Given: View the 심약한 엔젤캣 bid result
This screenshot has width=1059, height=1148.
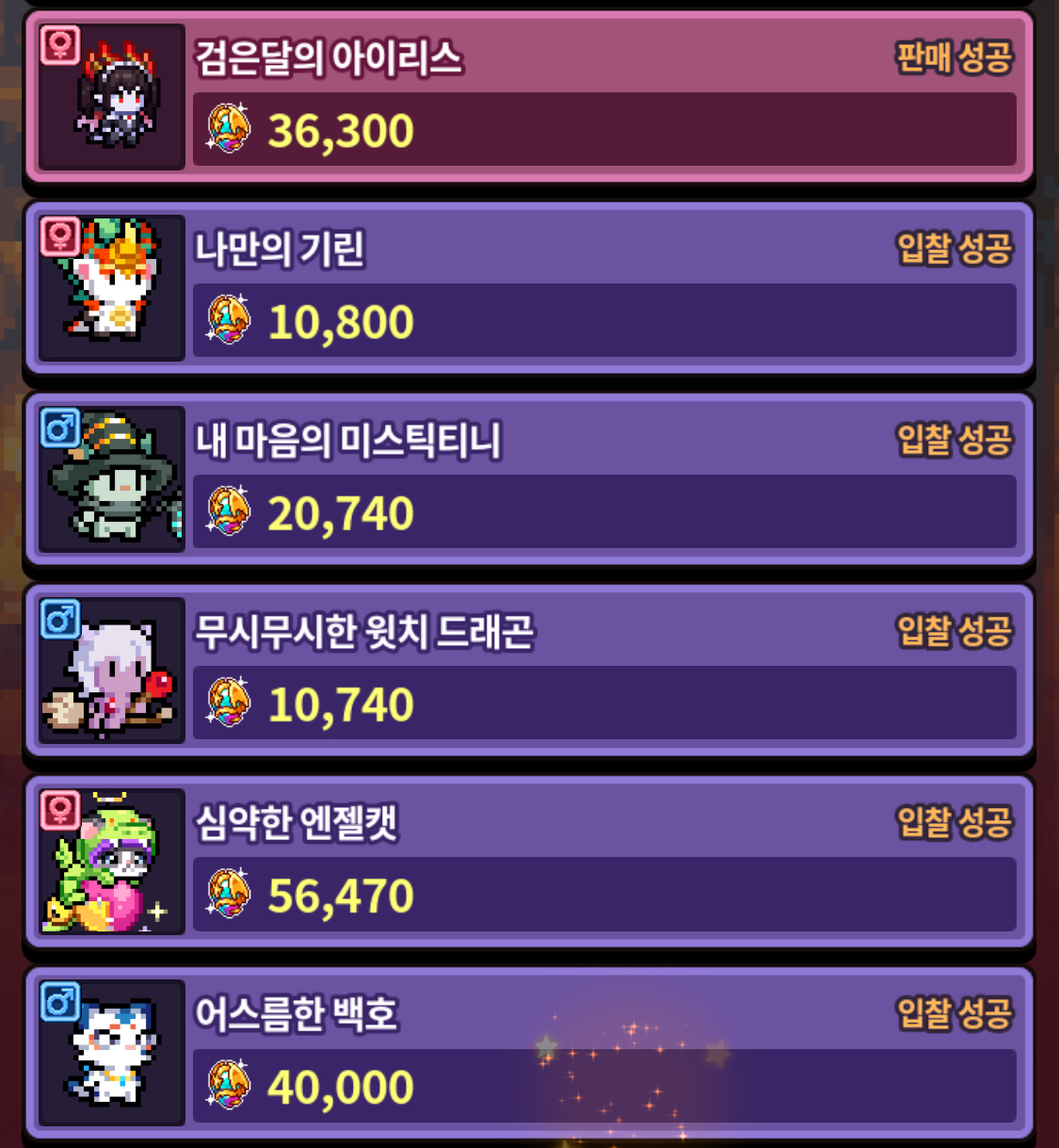Looking at the screenshot, I should coord(529,862).
